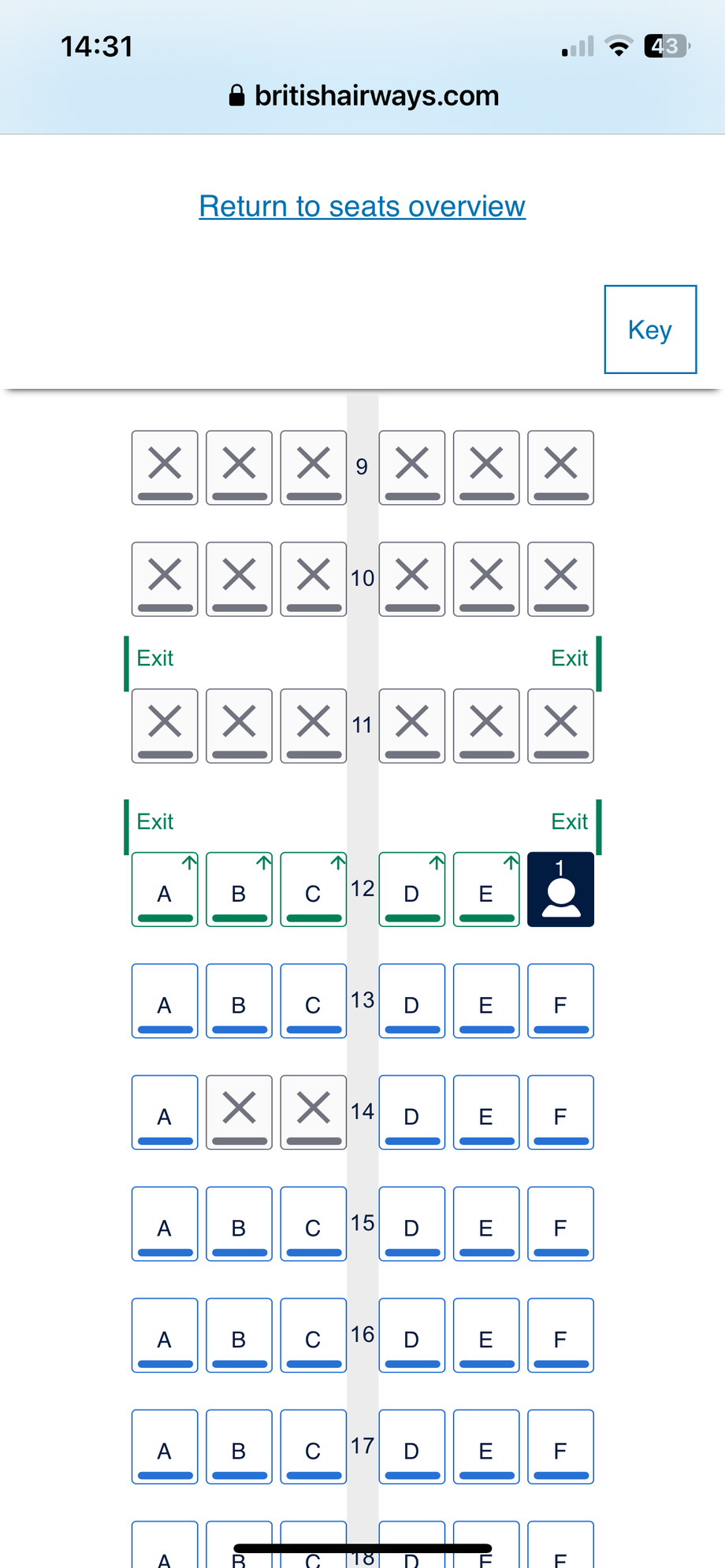
Task: Choose seat 12D in exit row
Action: point(411,889)
